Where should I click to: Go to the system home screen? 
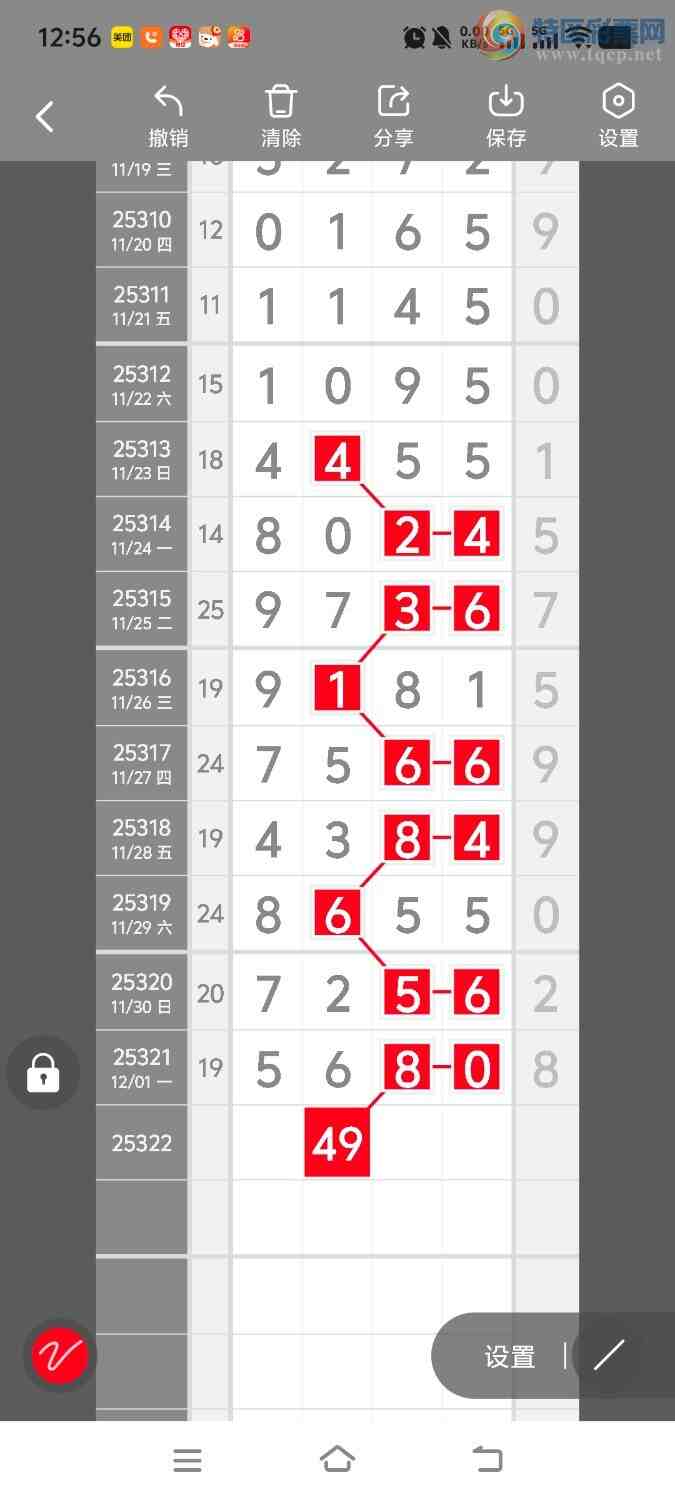tap(337, 1460)
